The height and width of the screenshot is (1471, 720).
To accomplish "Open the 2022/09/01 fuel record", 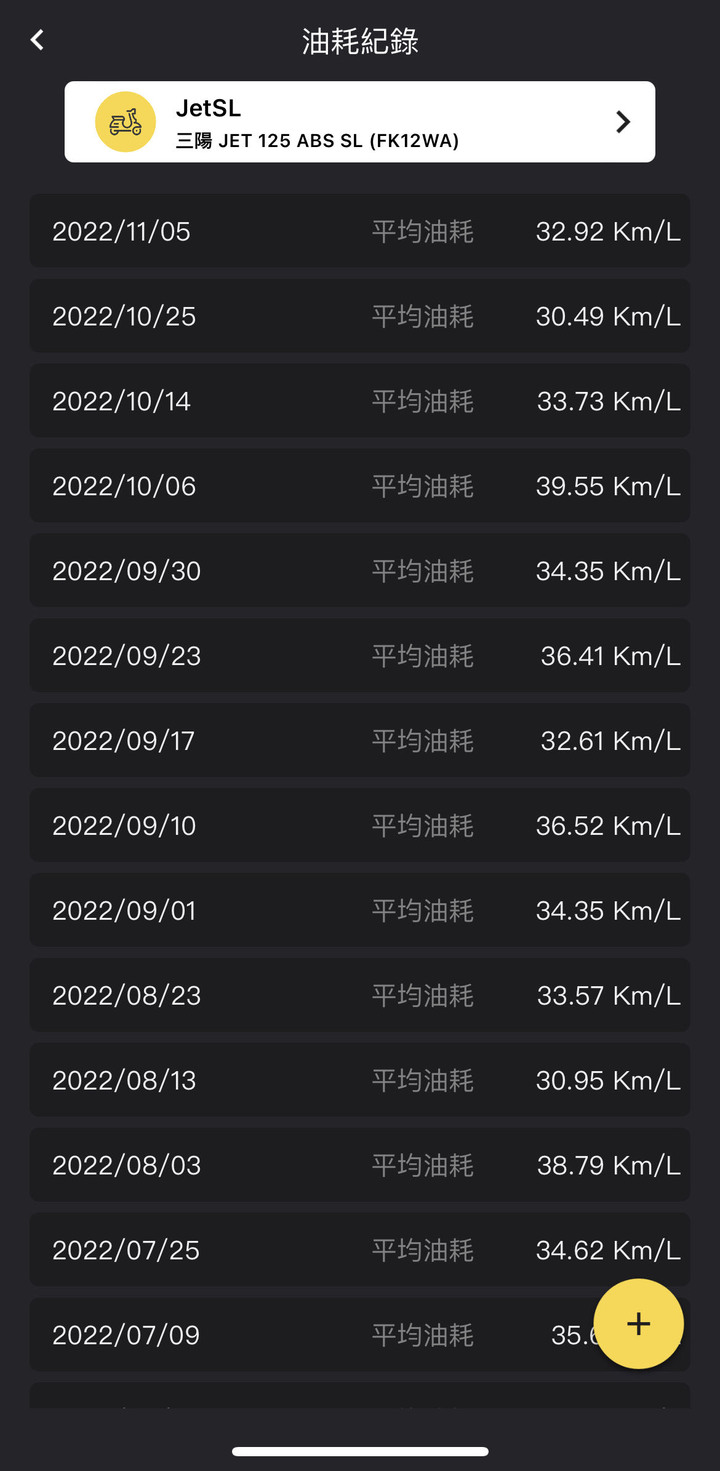I will click(360, 911).
